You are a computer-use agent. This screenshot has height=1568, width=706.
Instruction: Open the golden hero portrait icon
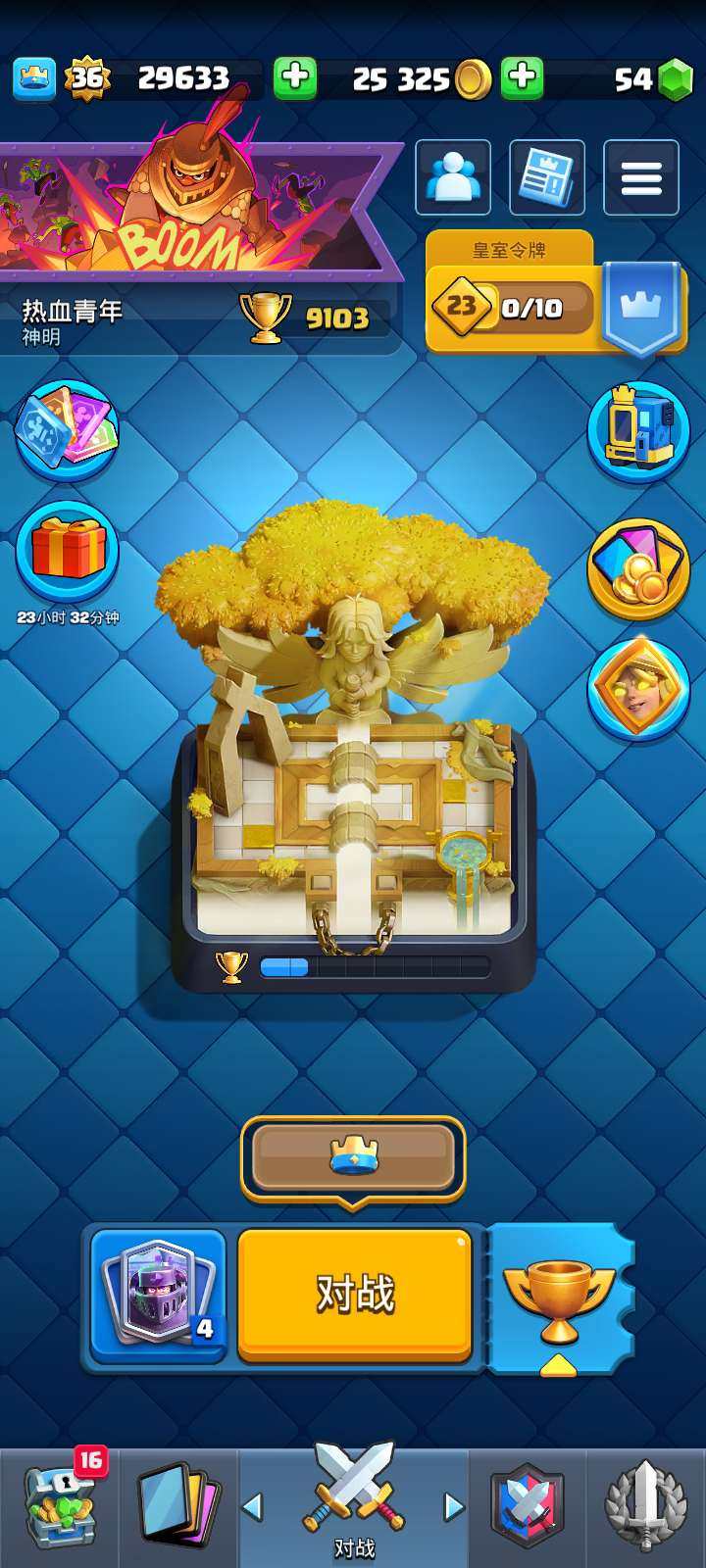(639, 689)
